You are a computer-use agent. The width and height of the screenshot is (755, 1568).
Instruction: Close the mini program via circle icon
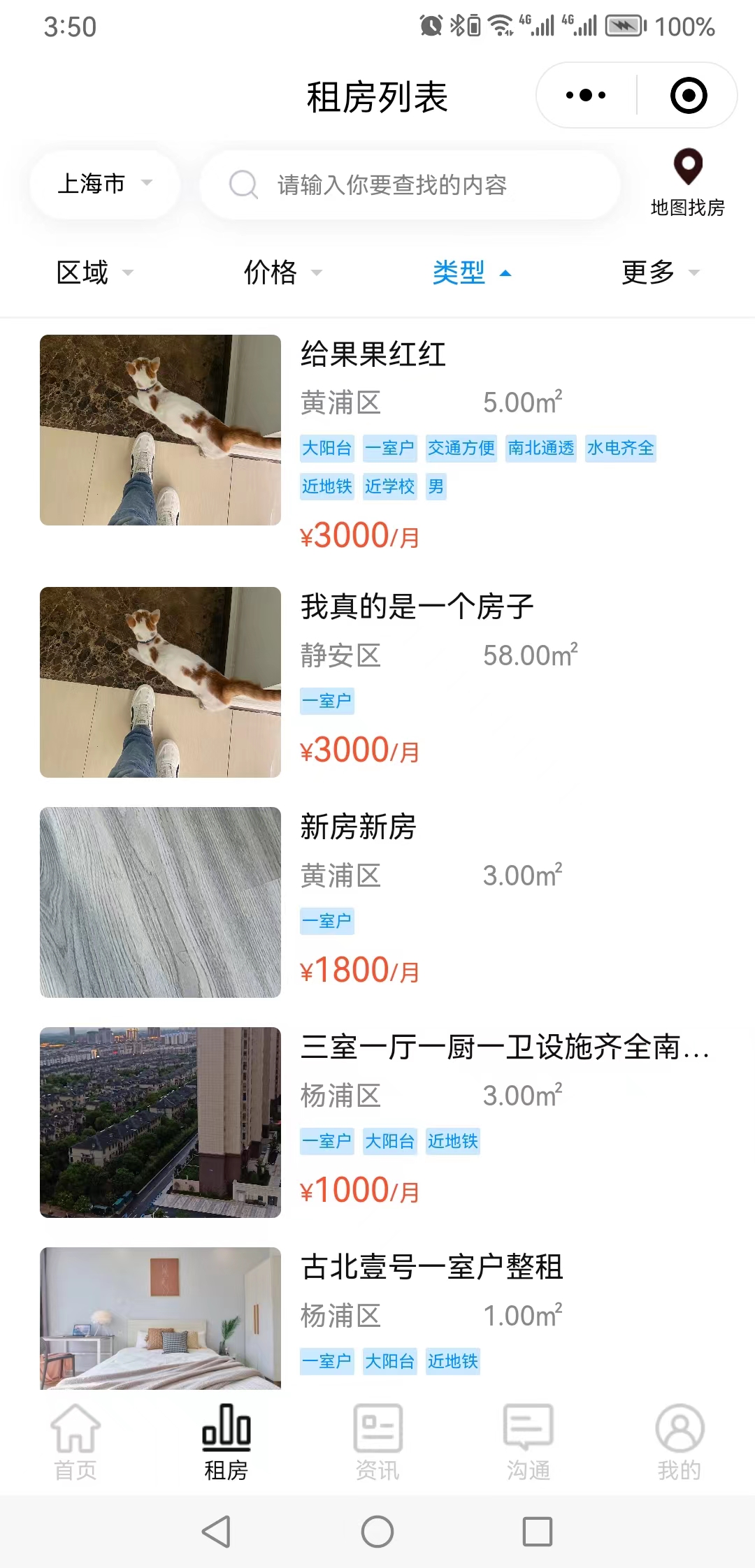pyautogui.click(x=688, y=95)
